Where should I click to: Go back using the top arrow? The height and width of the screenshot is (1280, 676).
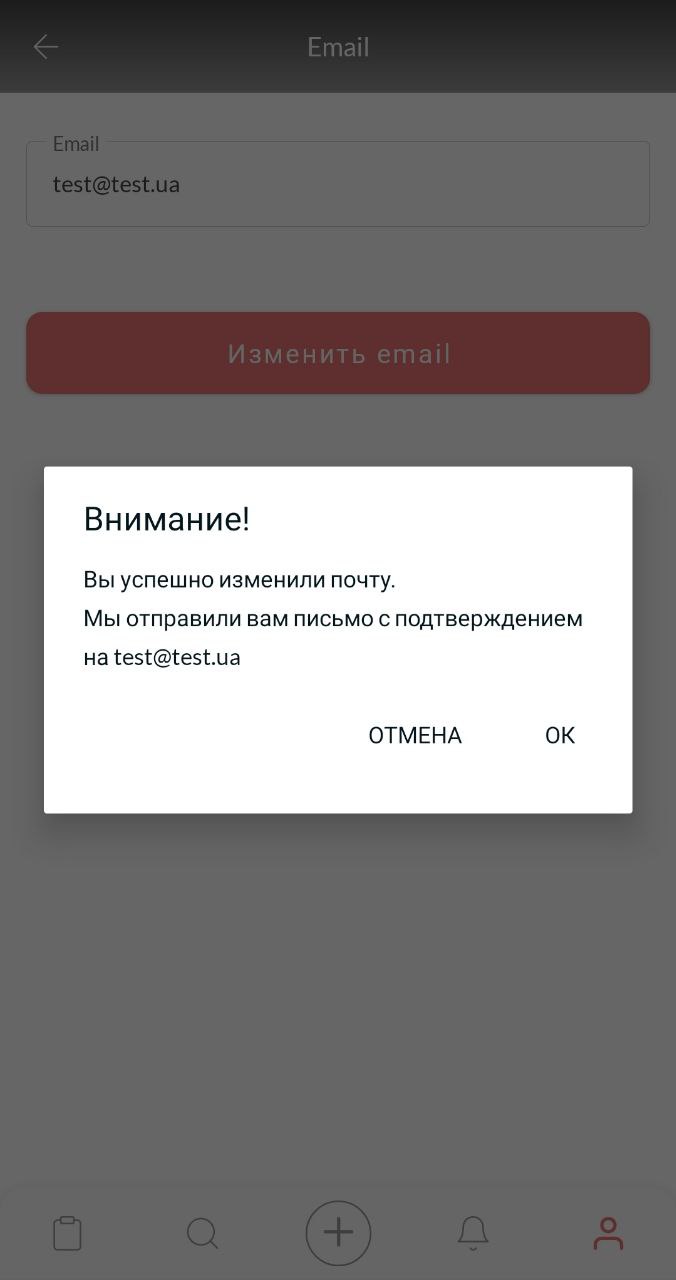click(x=46, y=47)
